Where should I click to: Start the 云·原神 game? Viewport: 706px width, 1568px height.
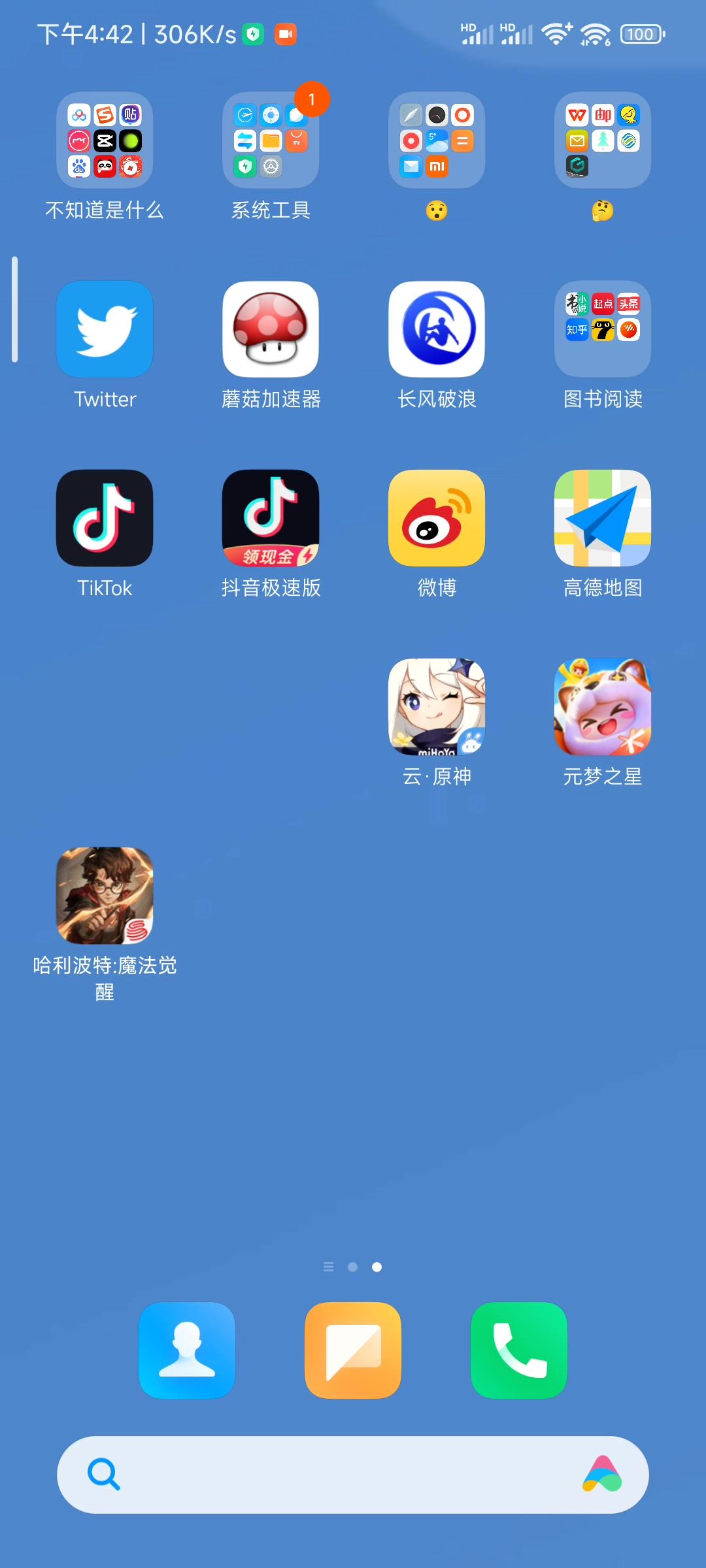437,707
